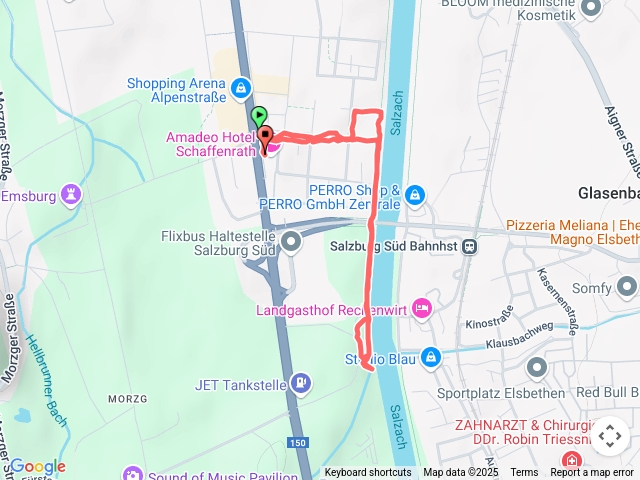Tap the Salzburg Süd Bahnhst station icon
The height and width of the screenshot is (480, 640).
(470, 246)
